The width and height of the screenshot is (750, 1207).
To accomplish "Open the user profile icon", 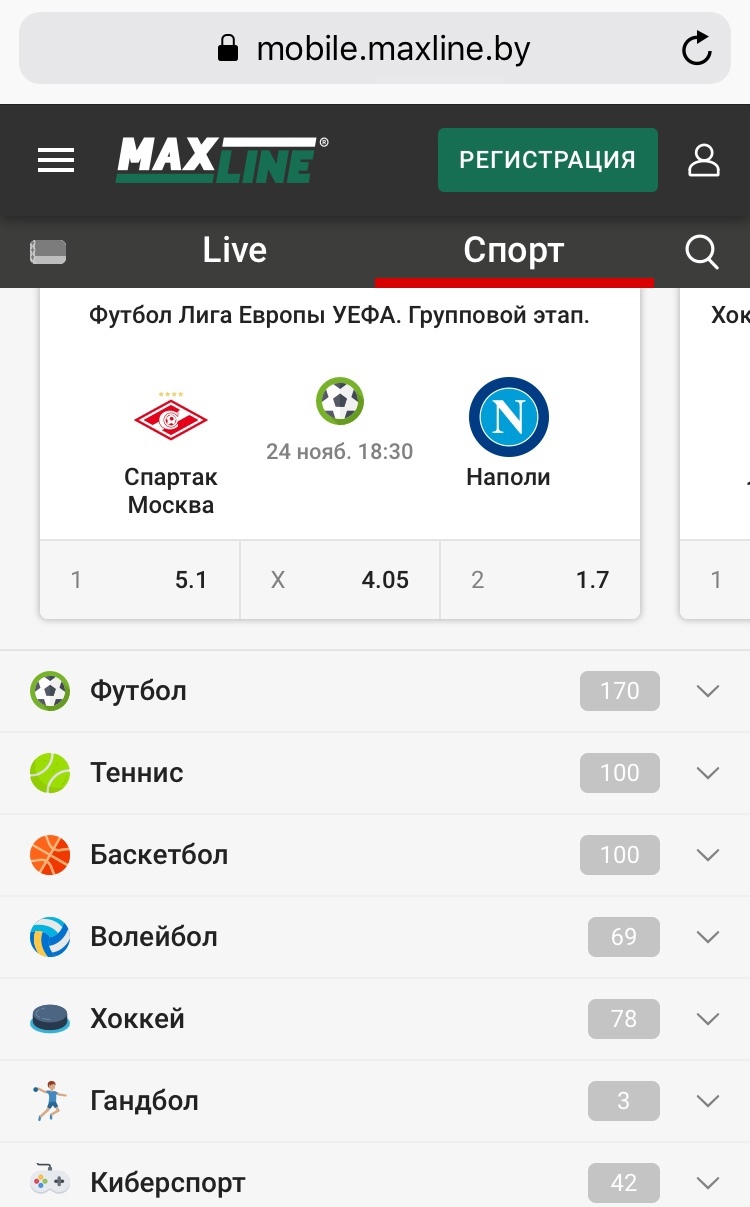I will [704, 160].
